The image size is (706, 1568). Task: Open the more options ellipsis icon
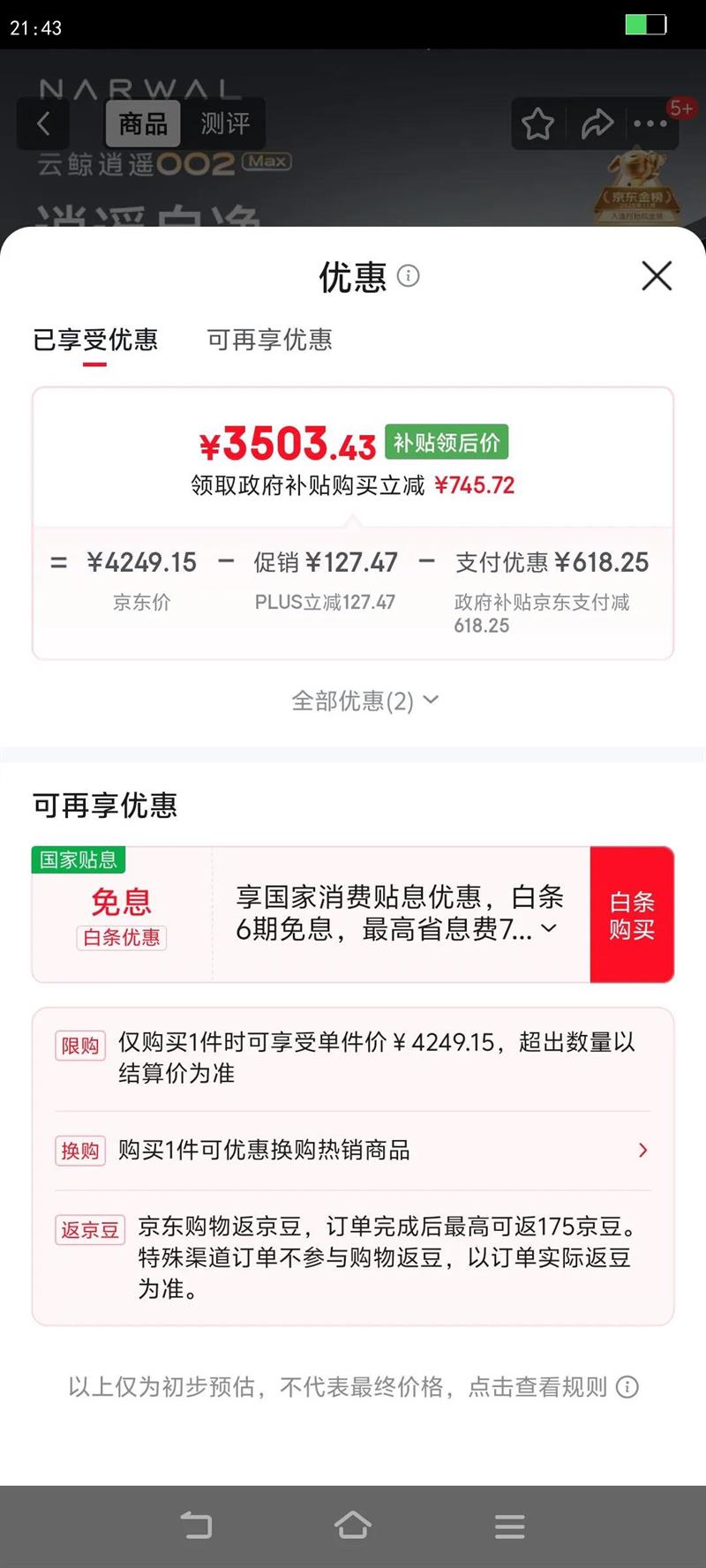point(650,124)
